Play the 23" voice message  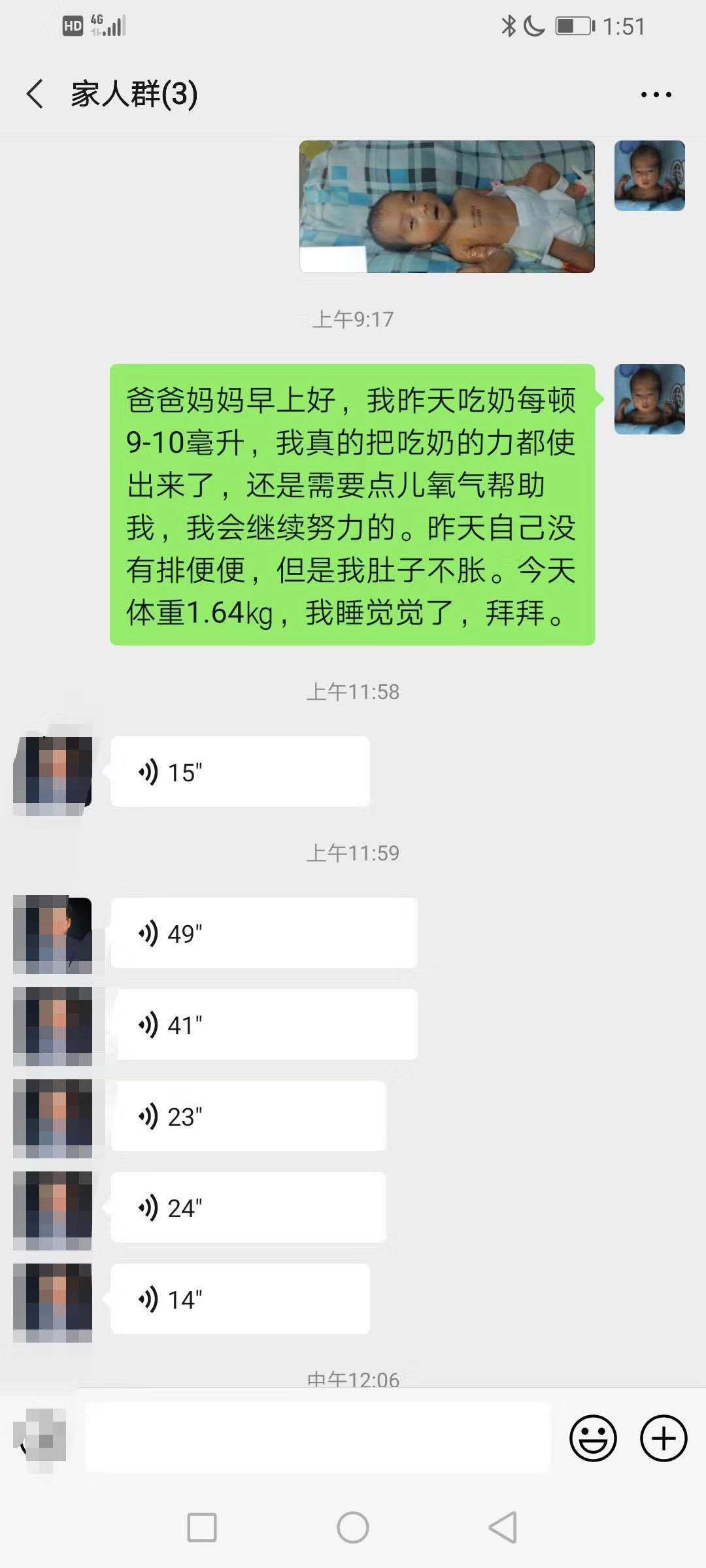pos(248,1116)
